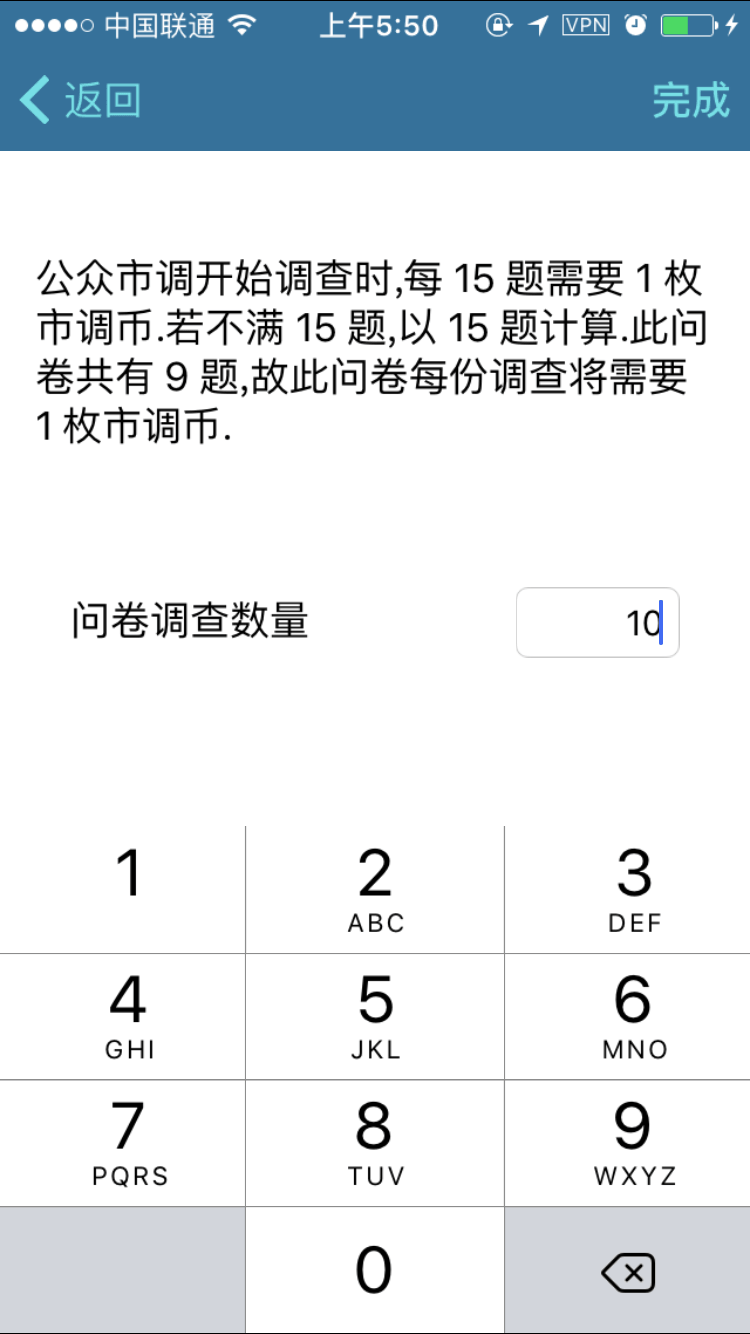Enter digit 6 on the keypad
Image resolution: width=750 pixels, height=1334 pixels.
(628, 1016)
